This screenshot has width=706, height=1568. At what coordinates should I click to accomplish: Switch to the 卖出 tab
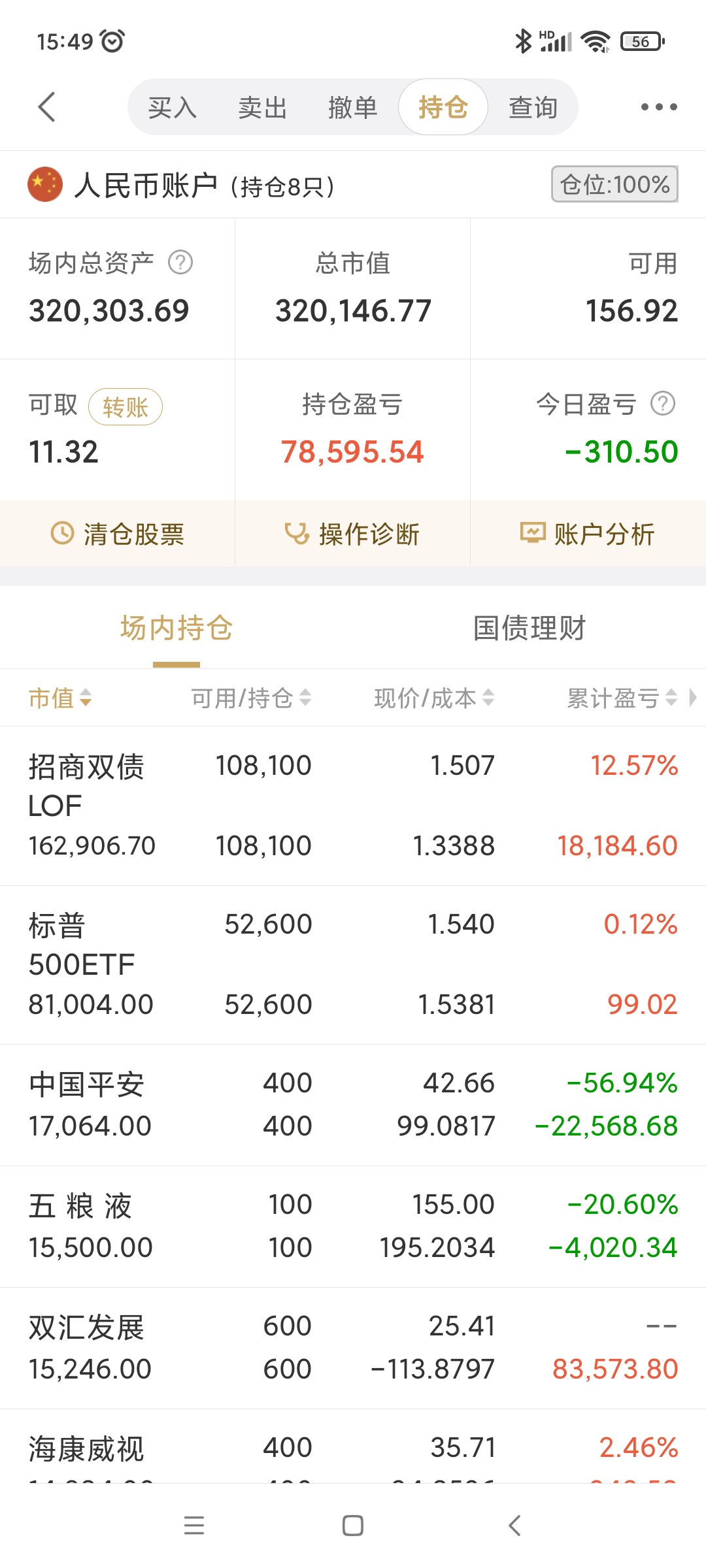tap(262, 107)
